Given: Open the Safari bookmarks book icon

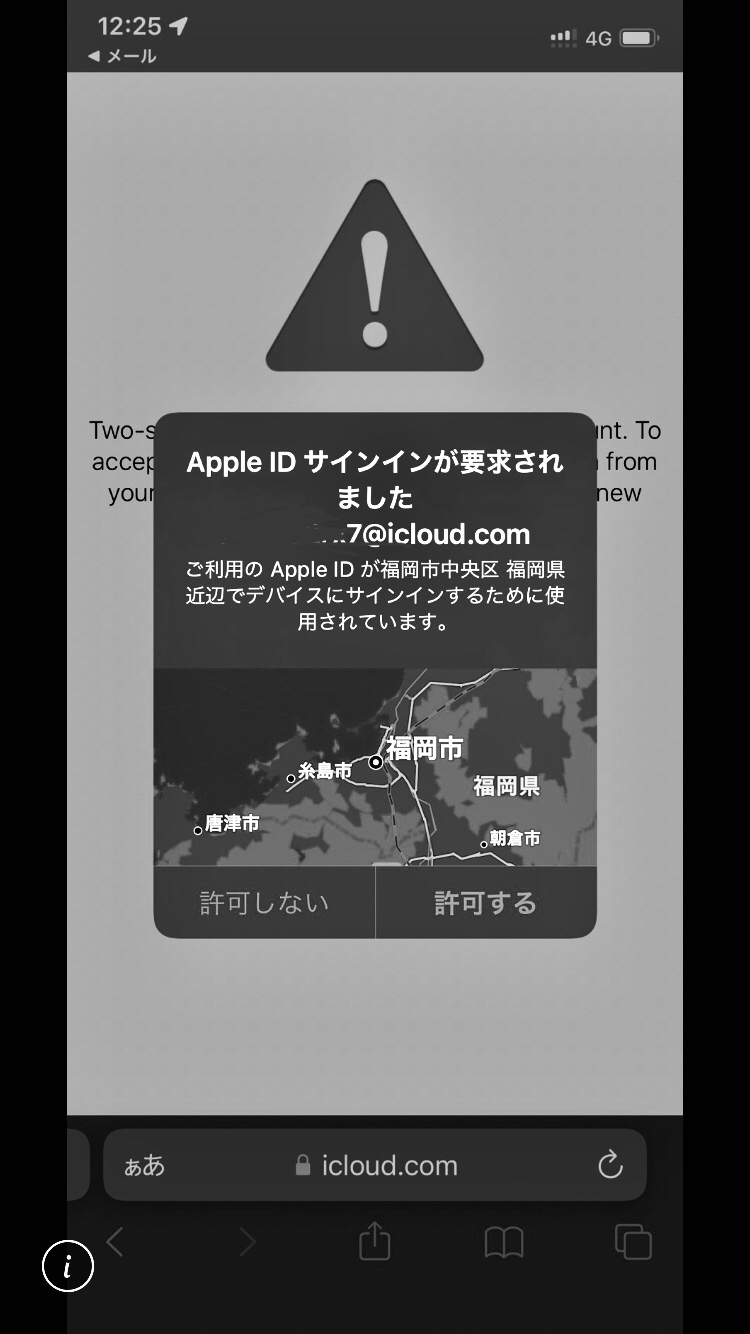Looking at the screenshot, I should pyautogui.click(x=504, y=1242).
